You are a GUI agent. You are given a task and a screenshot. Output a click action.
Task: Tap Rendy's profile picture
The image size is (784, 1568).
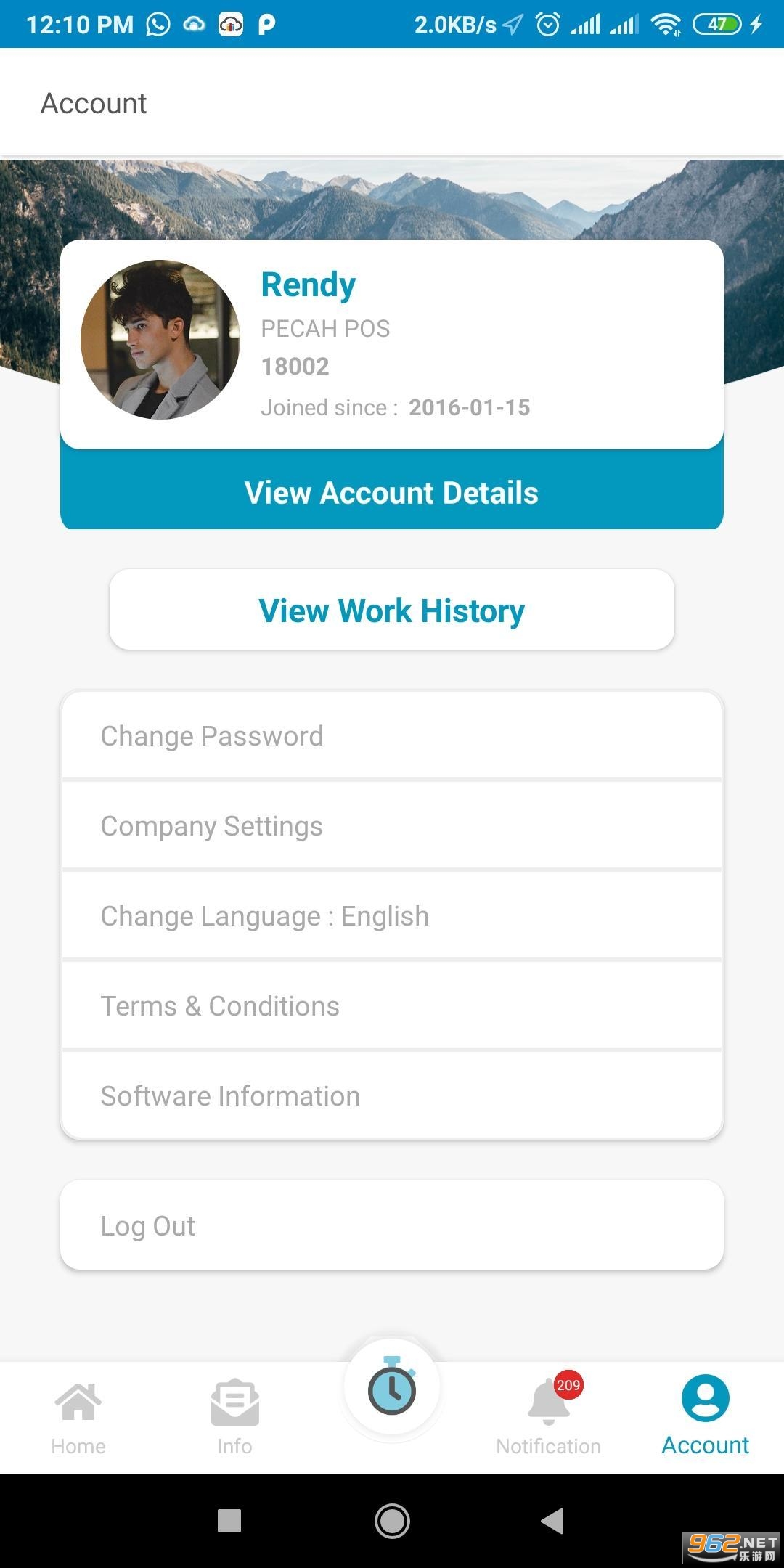160,340
